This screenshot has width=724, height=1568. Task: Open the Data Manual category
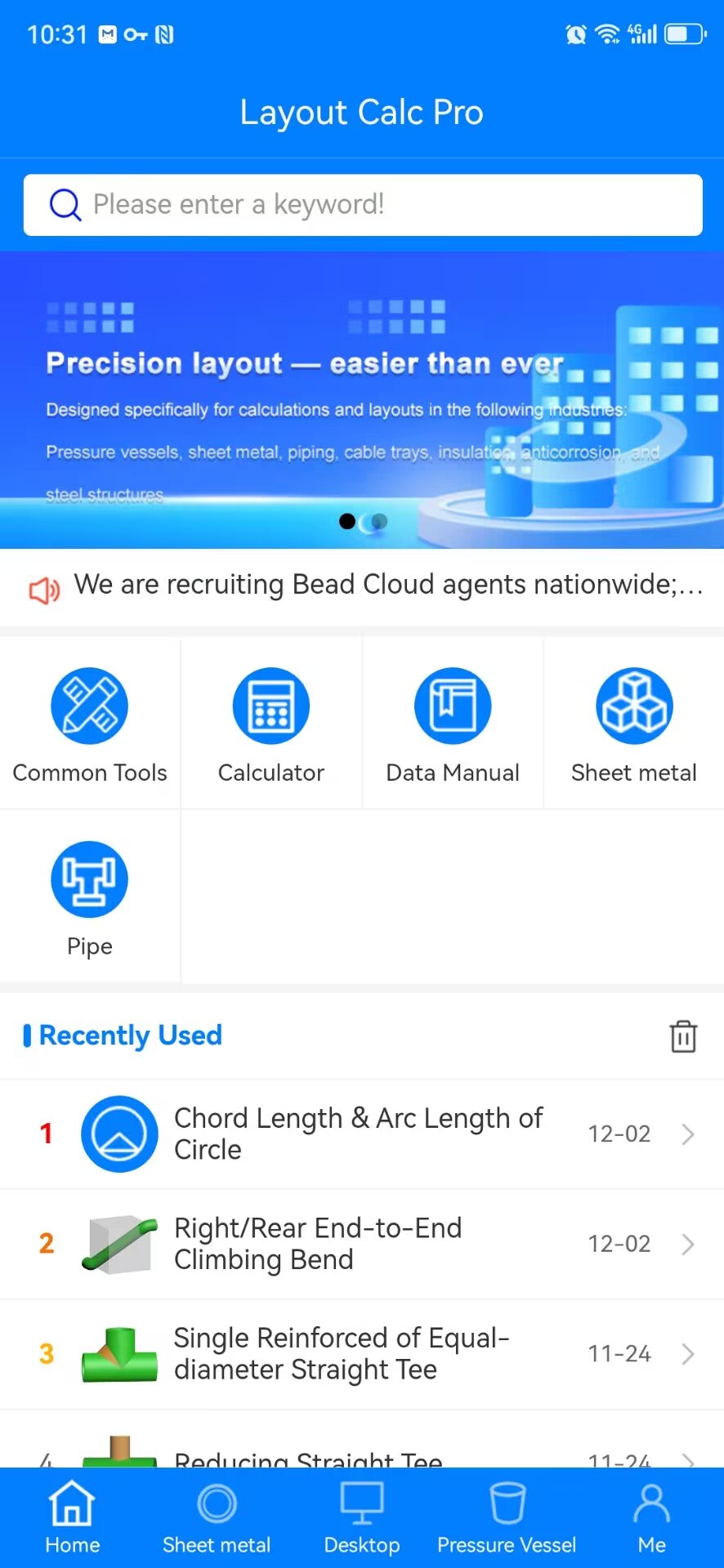click(x=453, y=724)
